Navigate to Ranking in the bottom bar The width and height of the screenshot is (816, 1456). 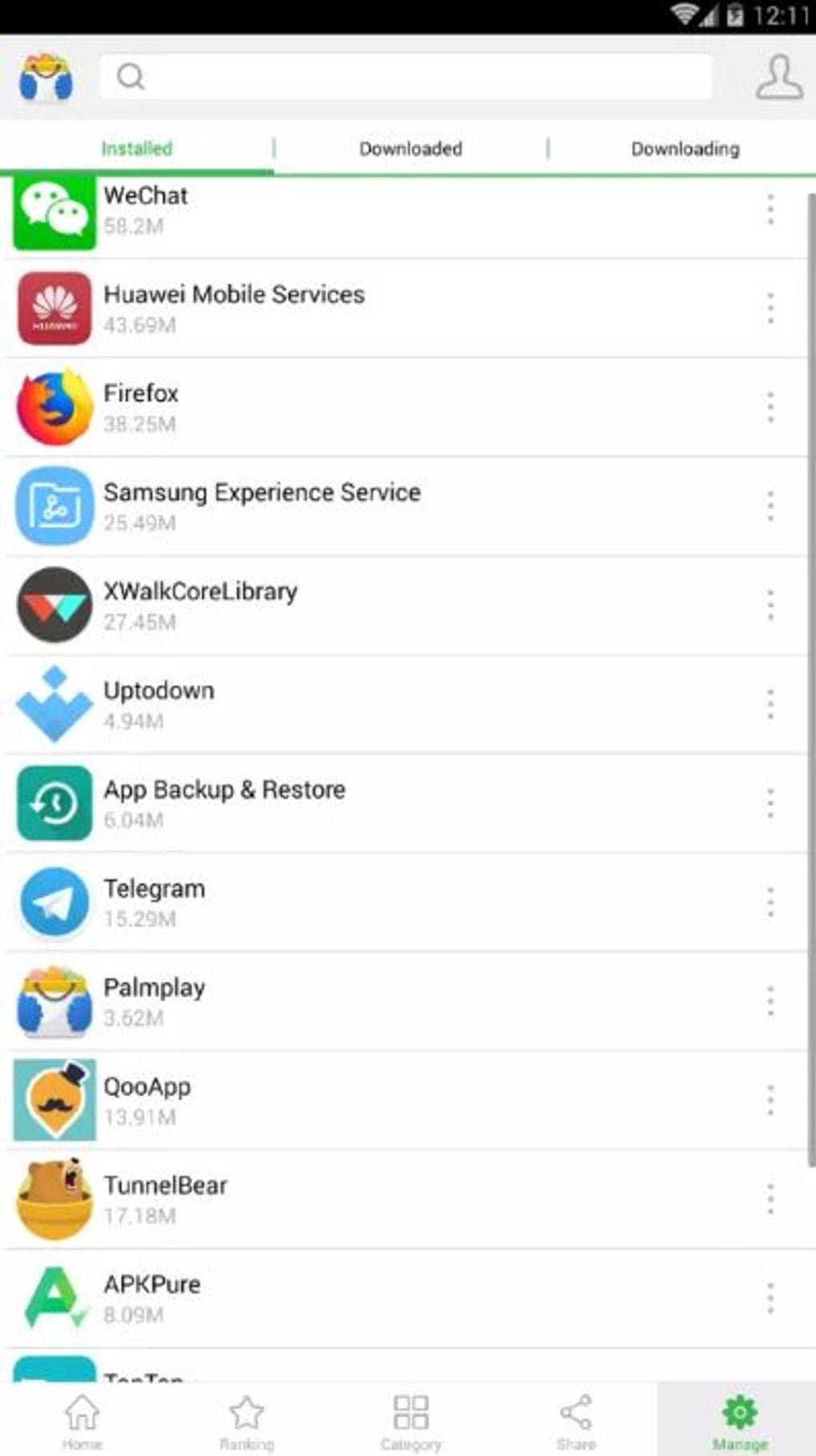246,1419
